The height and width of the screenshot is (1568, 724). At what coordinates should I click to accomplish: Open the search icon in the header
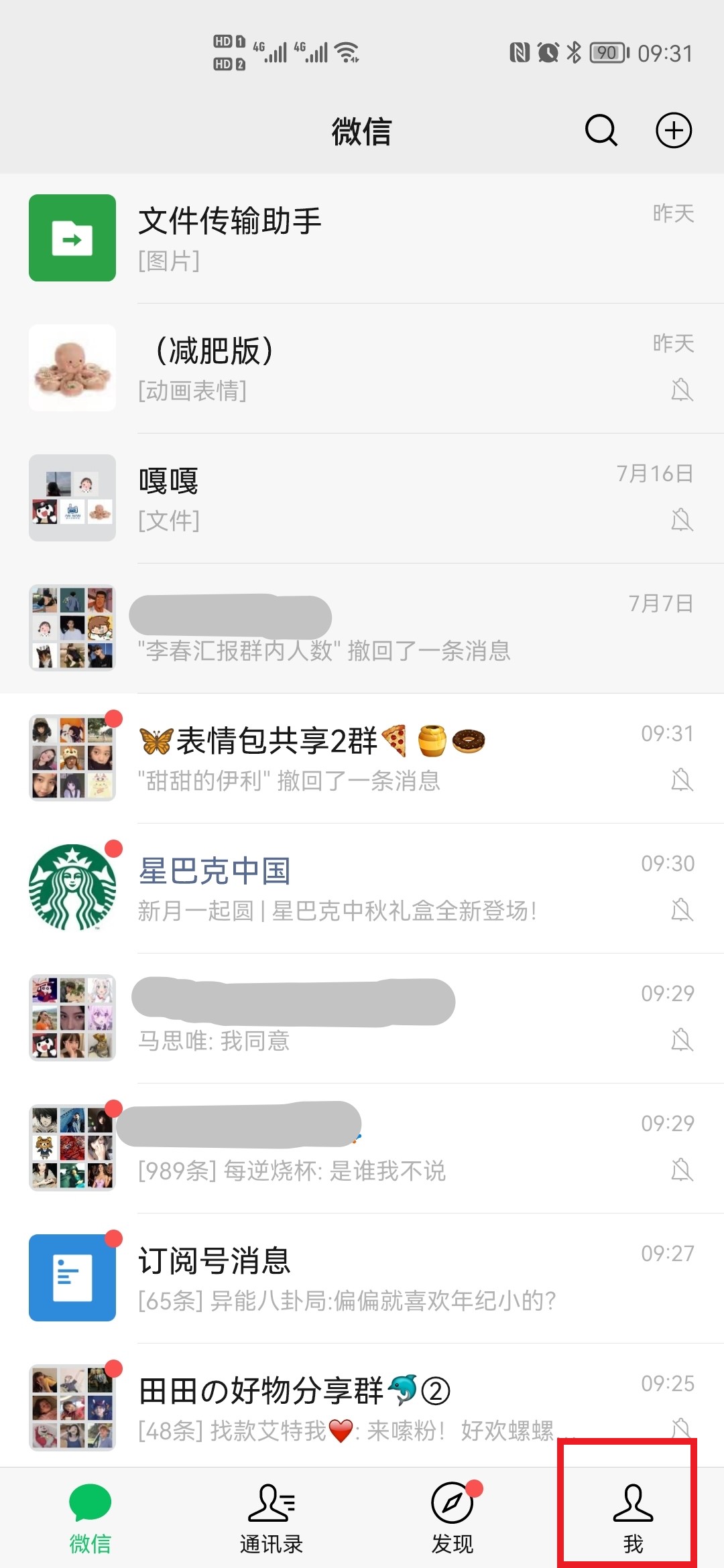click(601, 130)
